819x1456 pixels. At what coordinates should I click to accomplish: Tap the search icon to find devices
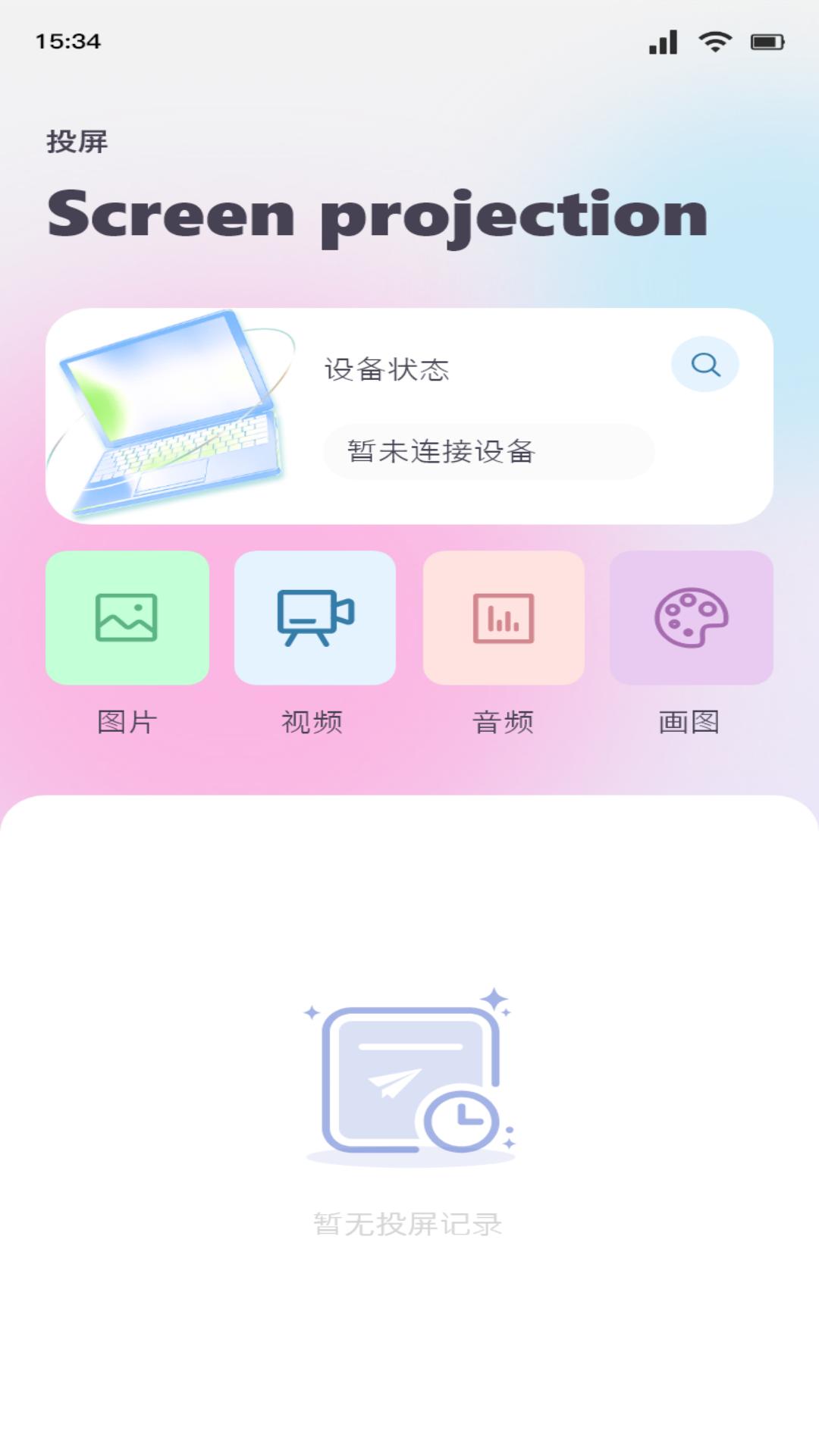[x=705, y=364]
